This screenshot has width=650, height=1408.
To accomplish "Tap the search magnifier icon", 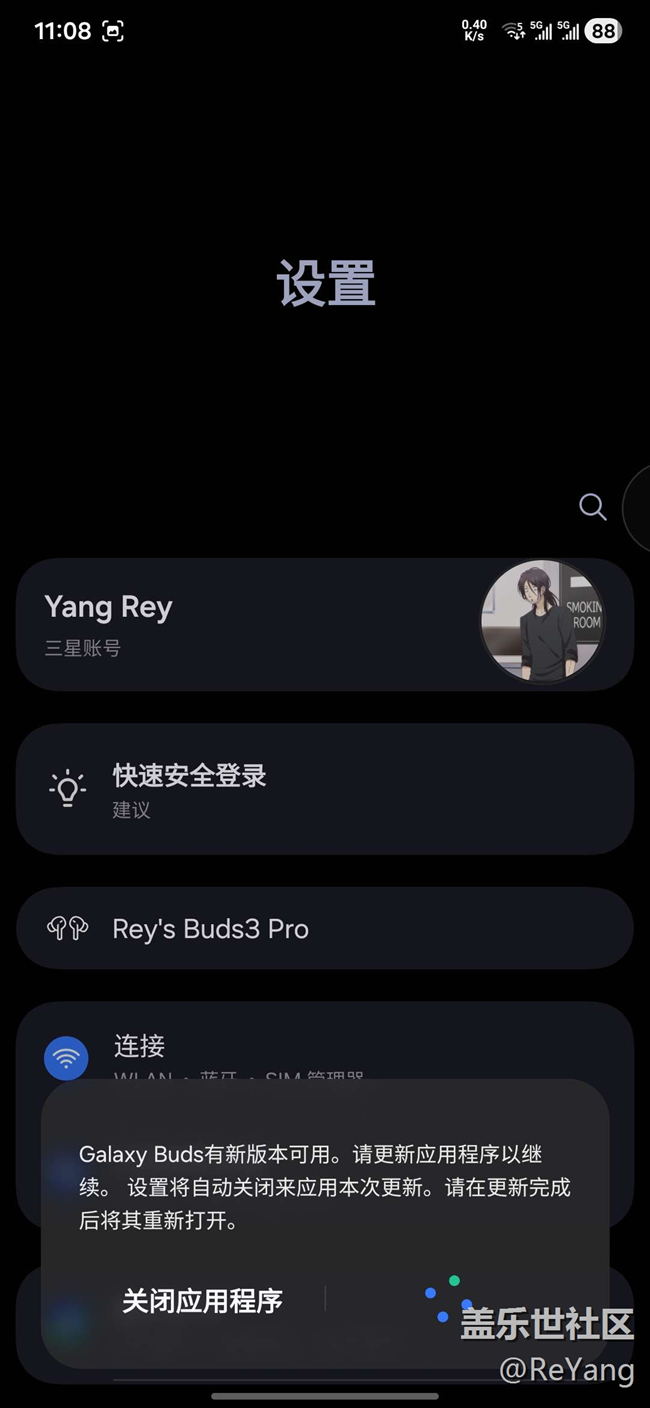I will click(x=593, y=507).
